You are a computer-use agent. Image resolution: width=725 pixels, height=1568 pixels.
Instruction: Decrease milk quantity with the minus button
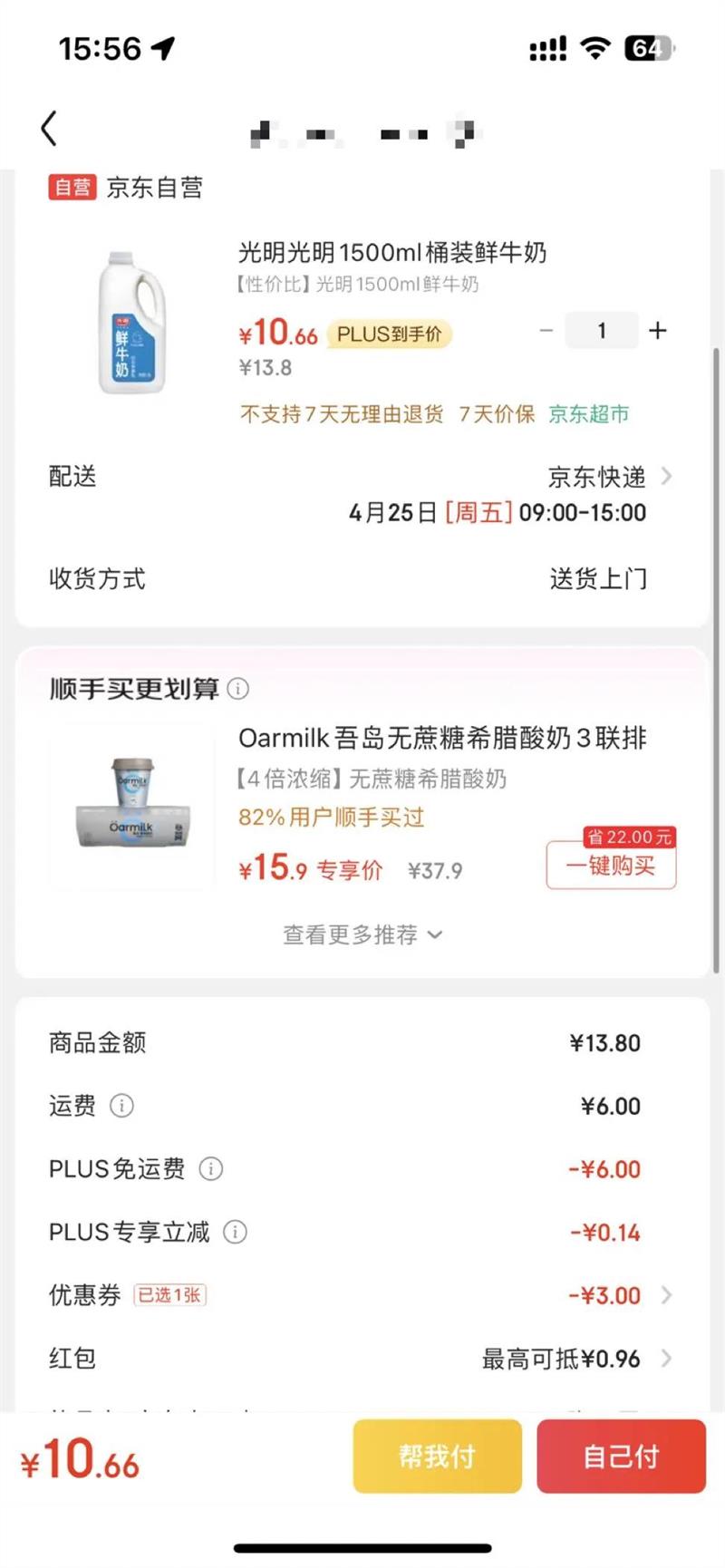click(x=546, y=331)
